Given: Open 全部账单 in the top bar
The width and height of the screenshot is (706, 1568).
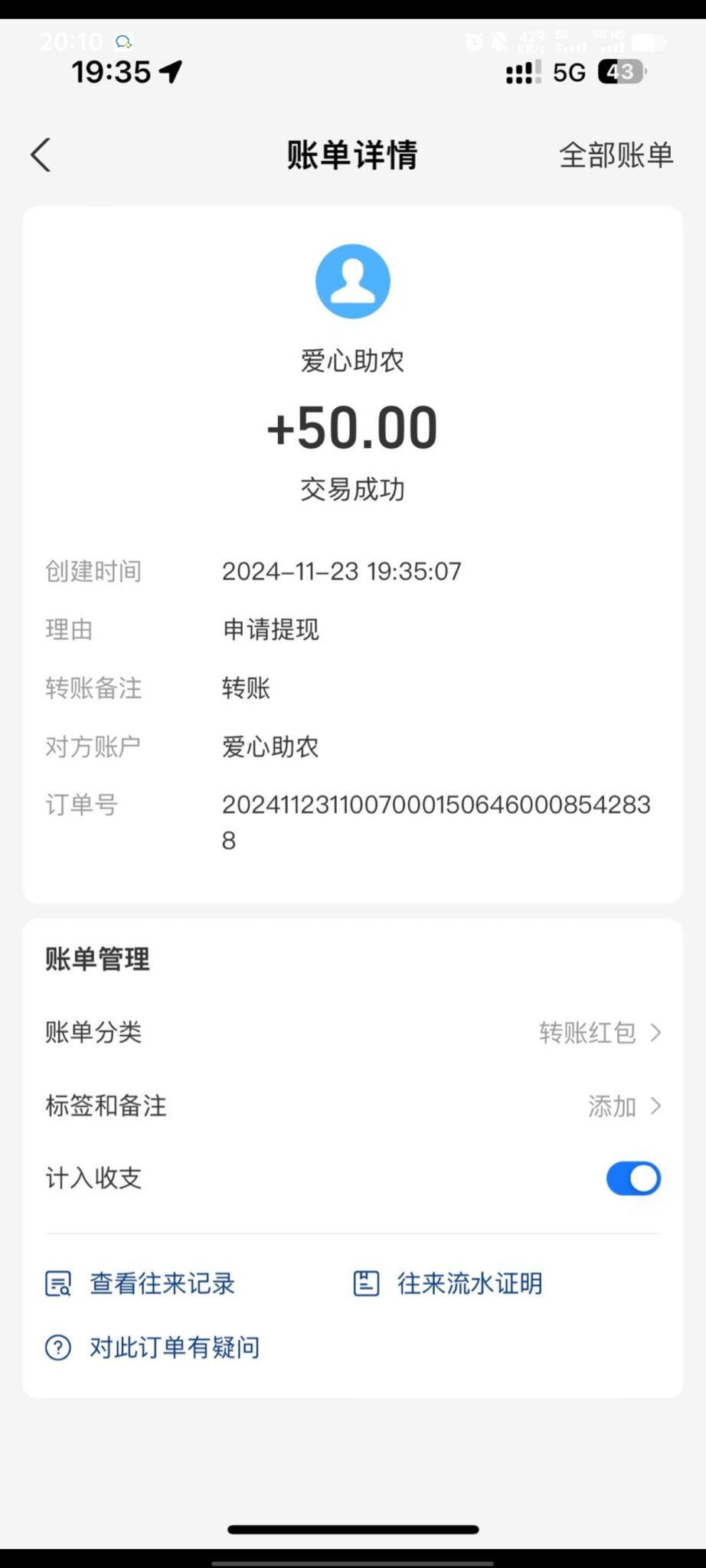Looking at the screenshot, I should (616, 155).
